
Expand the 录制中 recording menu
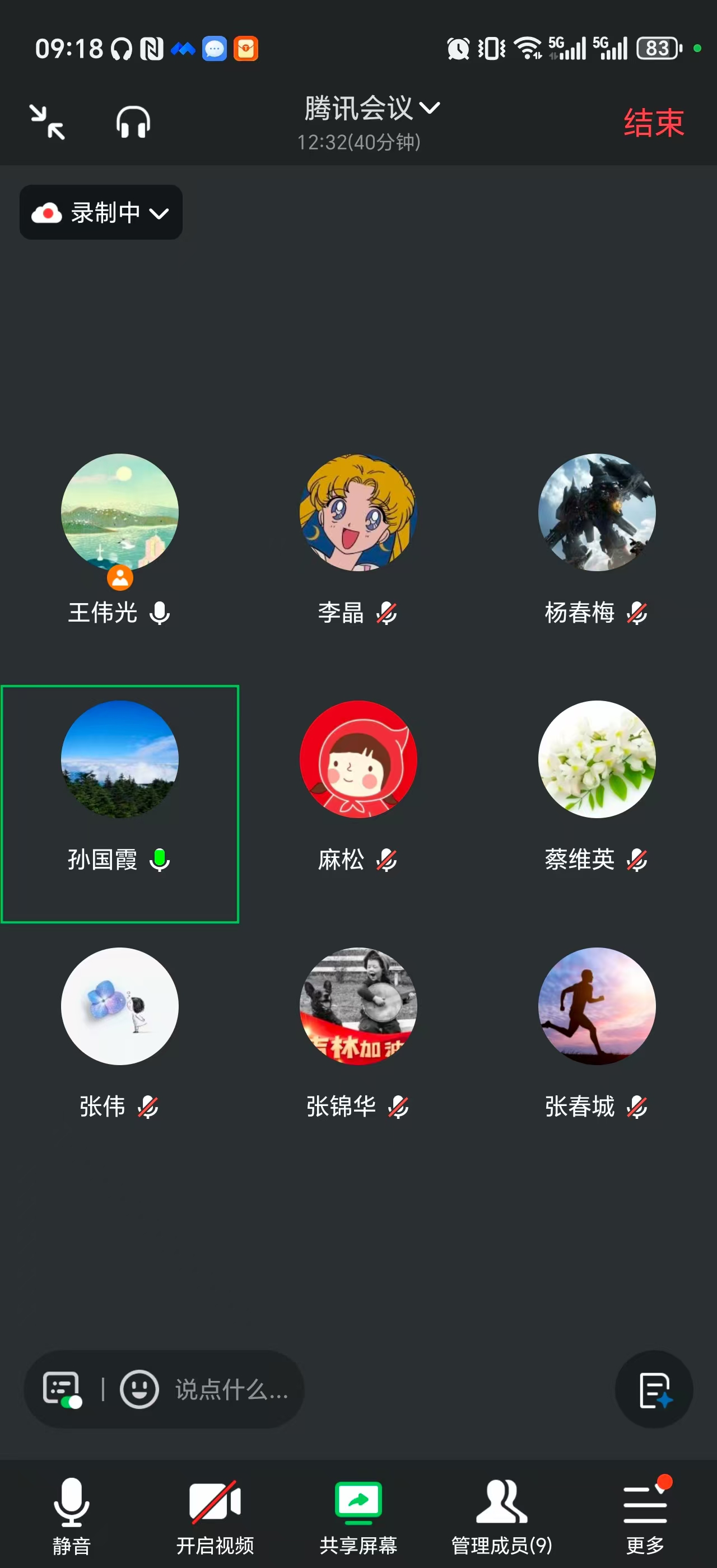[101, 212]
